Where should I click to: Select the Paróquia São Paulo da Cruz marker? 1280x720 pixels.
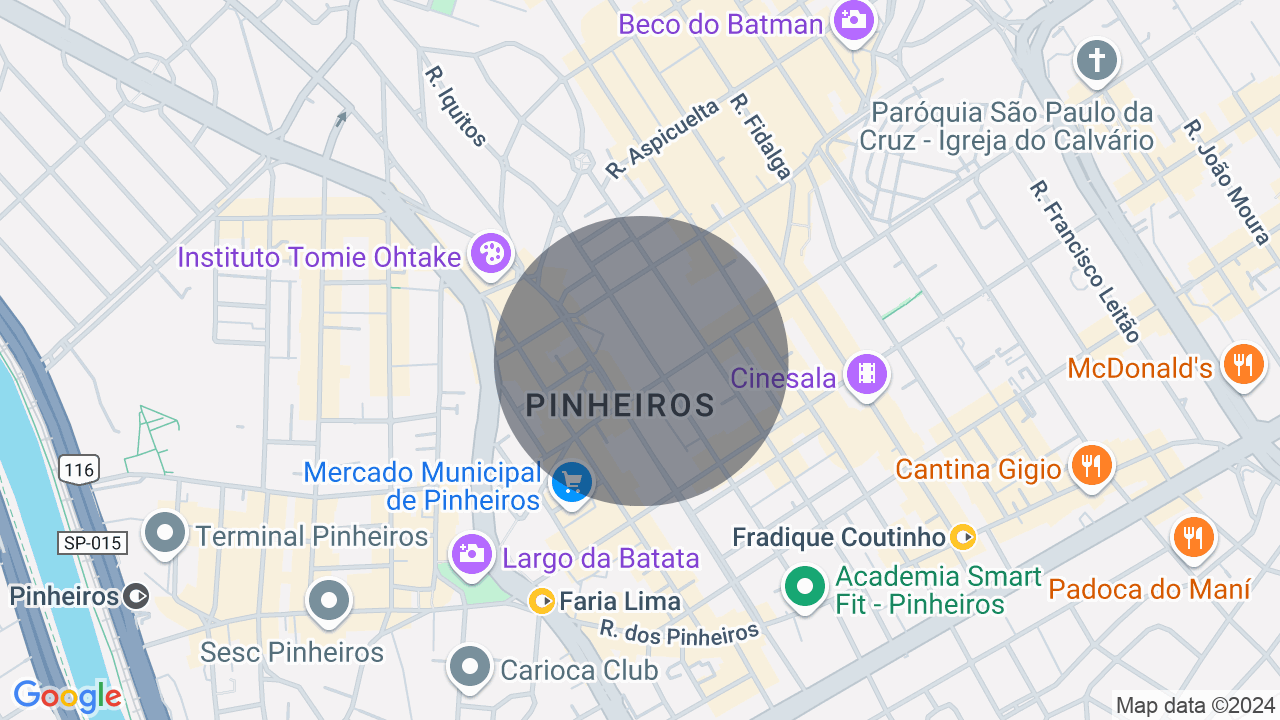[1096, 60]
